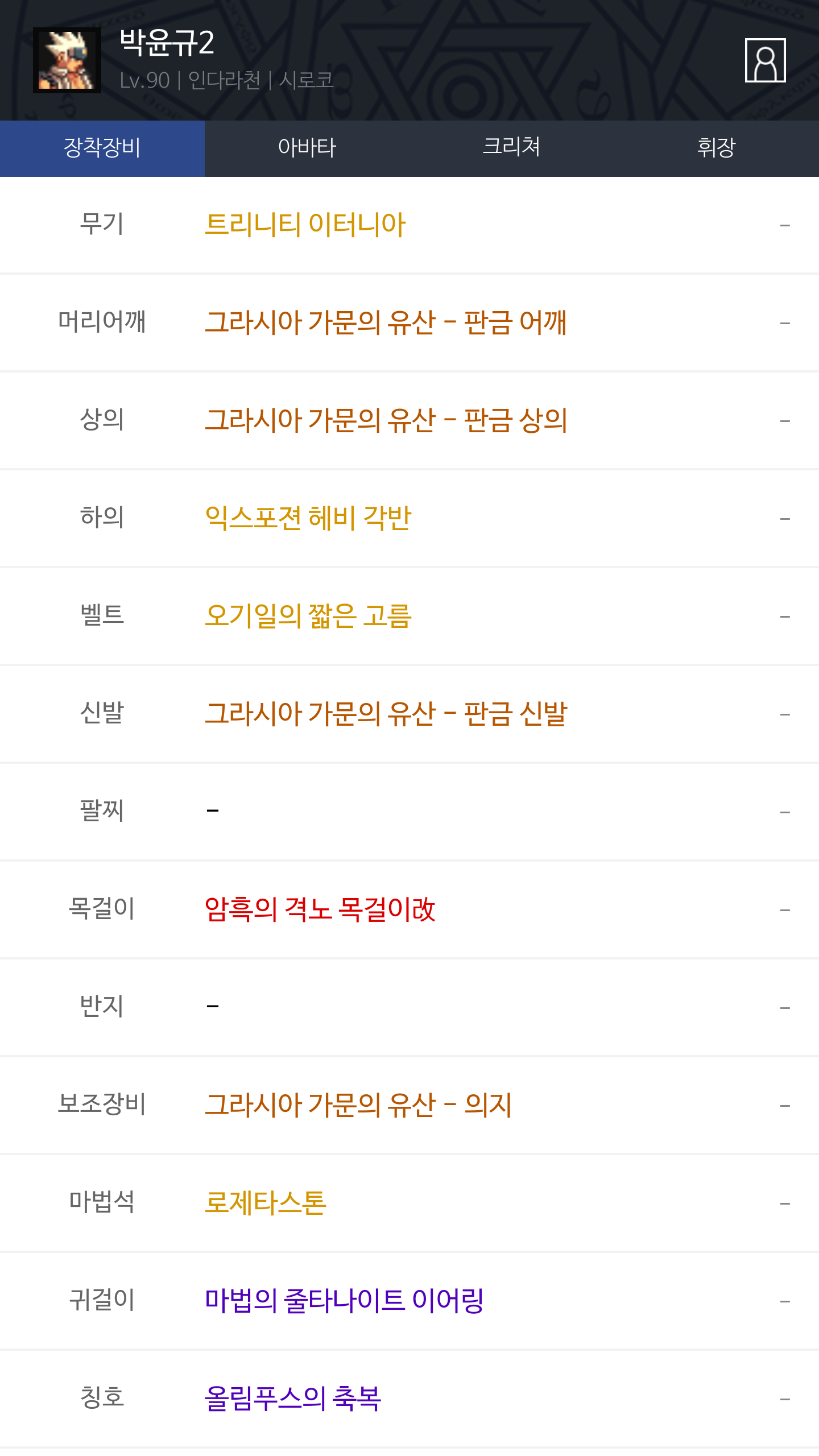Open the 판금 신발 shoes item
The height and width of the screenshot is (1456, 819).
(386, 714)
